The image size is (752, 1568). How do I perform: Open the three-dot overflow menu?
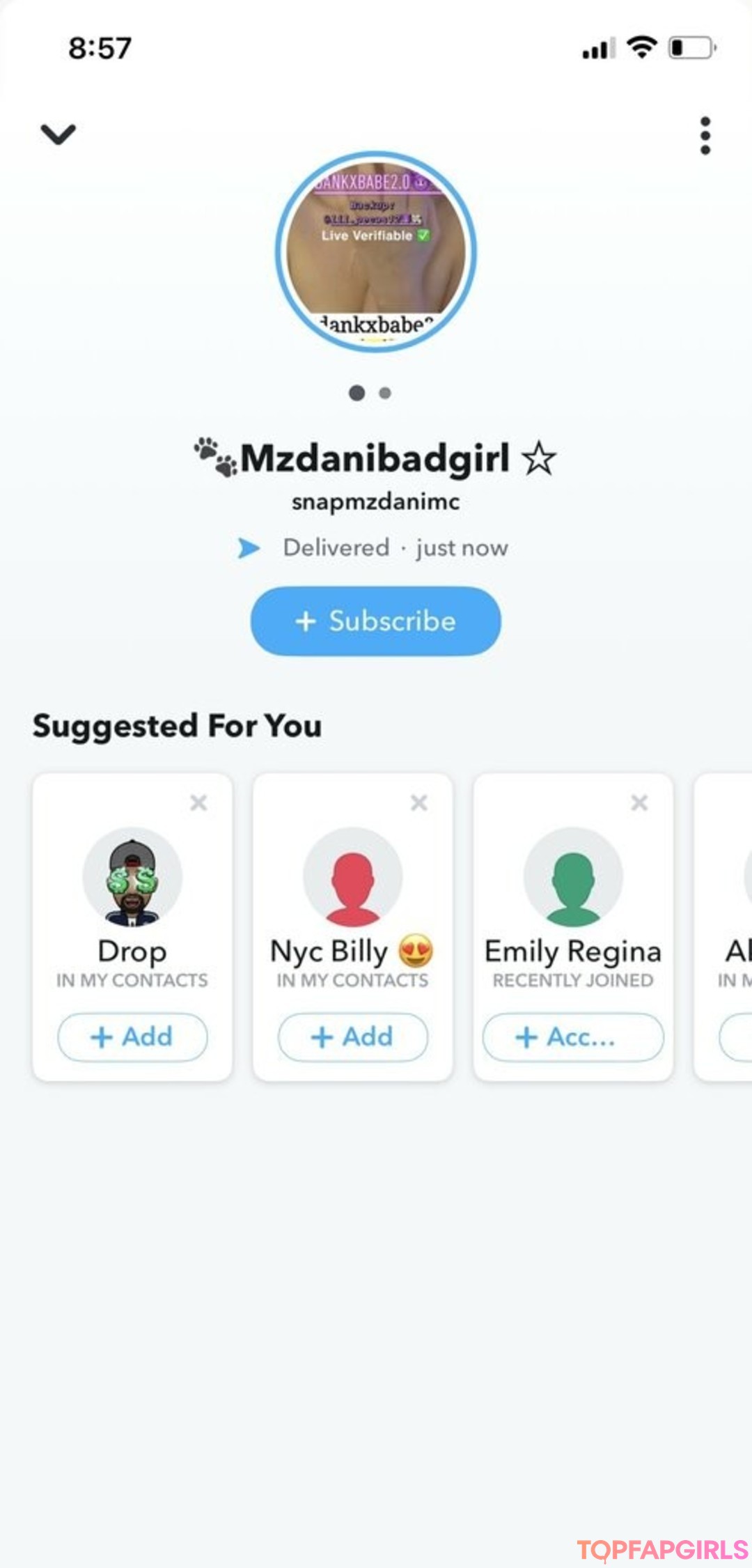point(705,135)
